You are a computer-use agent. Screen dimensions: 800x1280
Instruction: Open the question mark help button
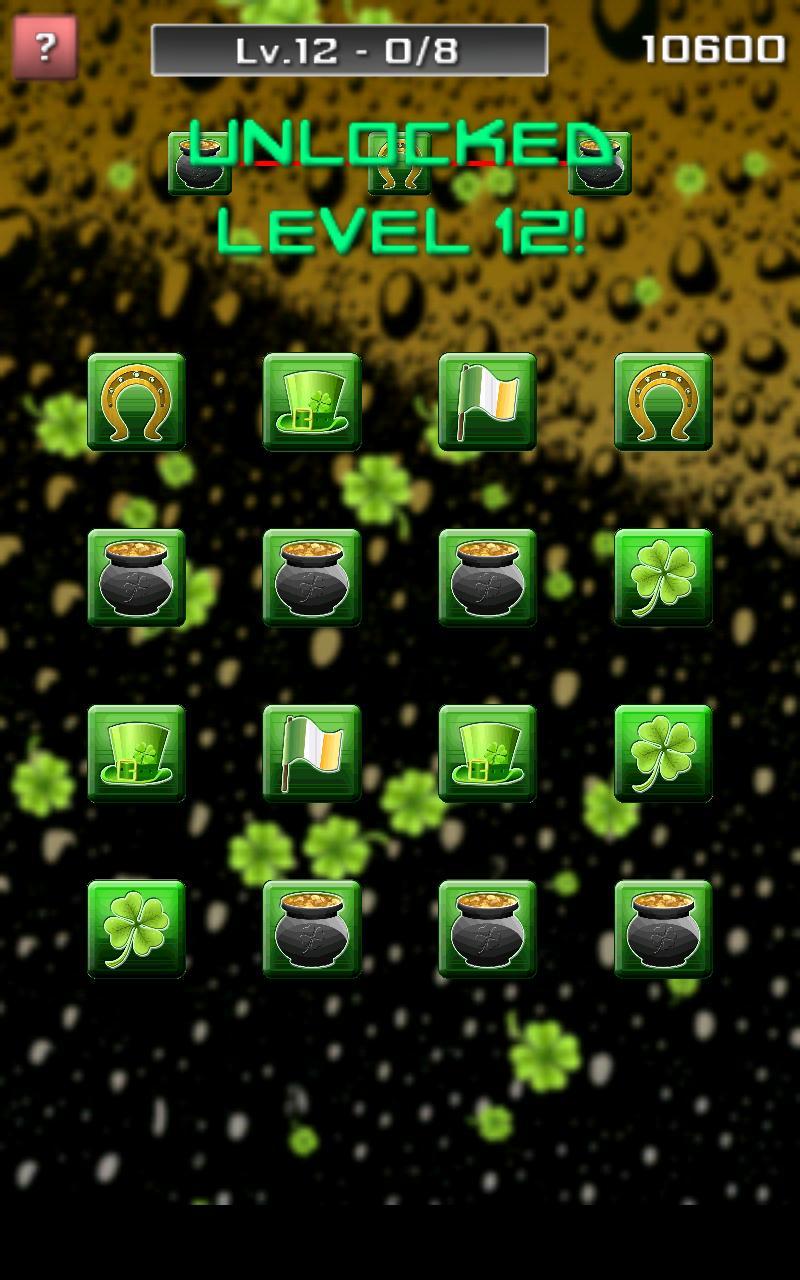tap(44, 46)
